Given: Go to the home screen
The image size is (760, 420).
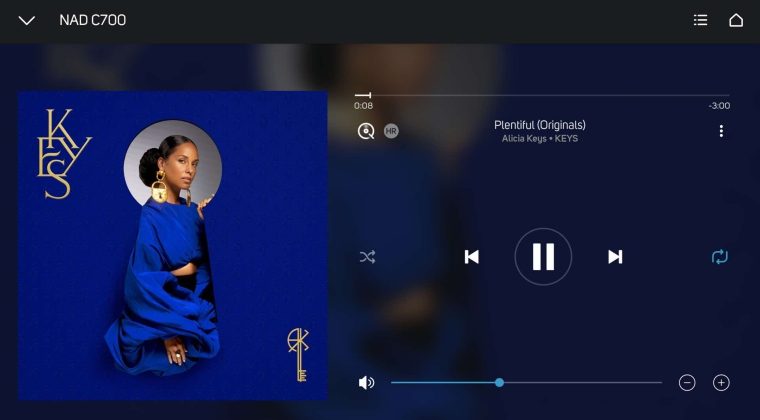Looking at the screenshot, I should 736,20.
